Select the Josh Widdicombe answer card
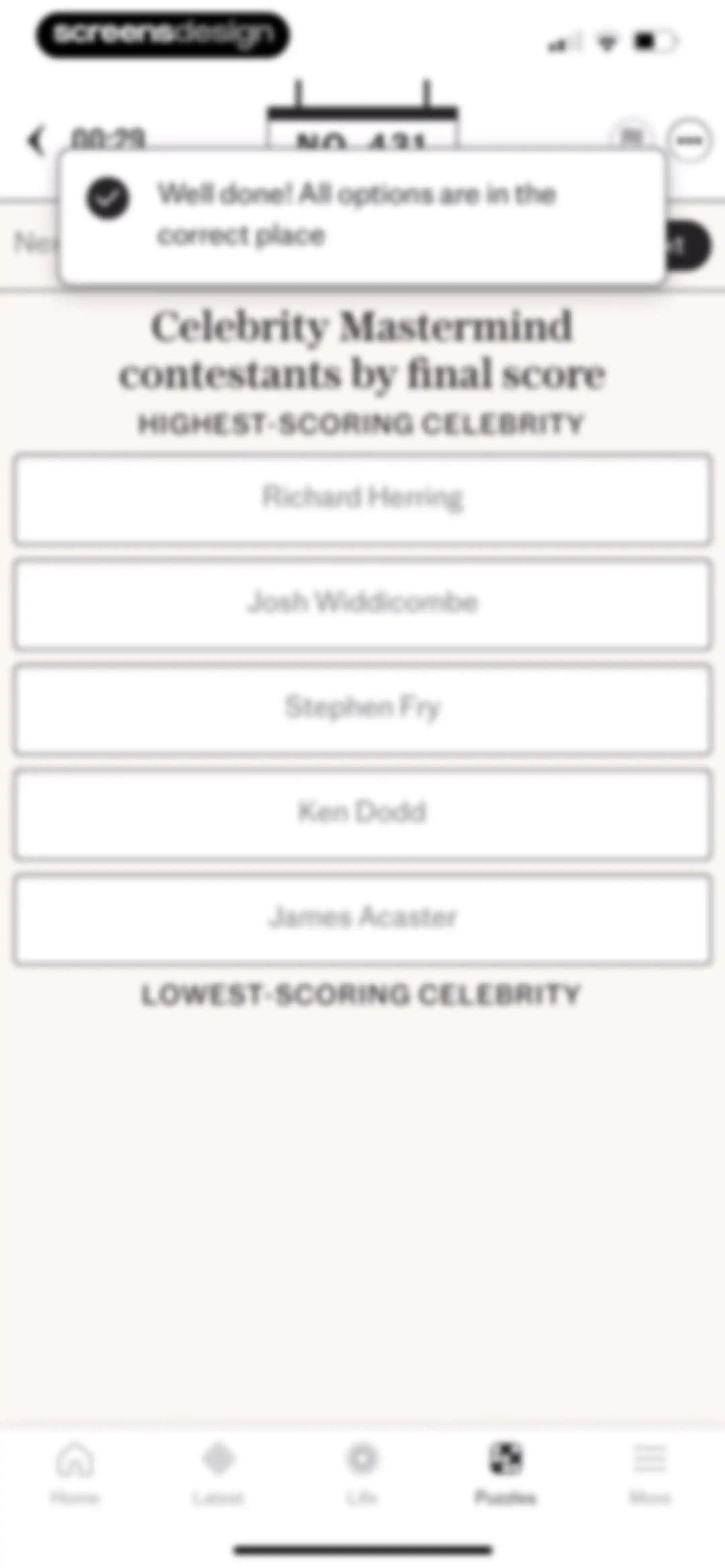The height and width of the screenshot is (1568, 725). click(362, 604)
